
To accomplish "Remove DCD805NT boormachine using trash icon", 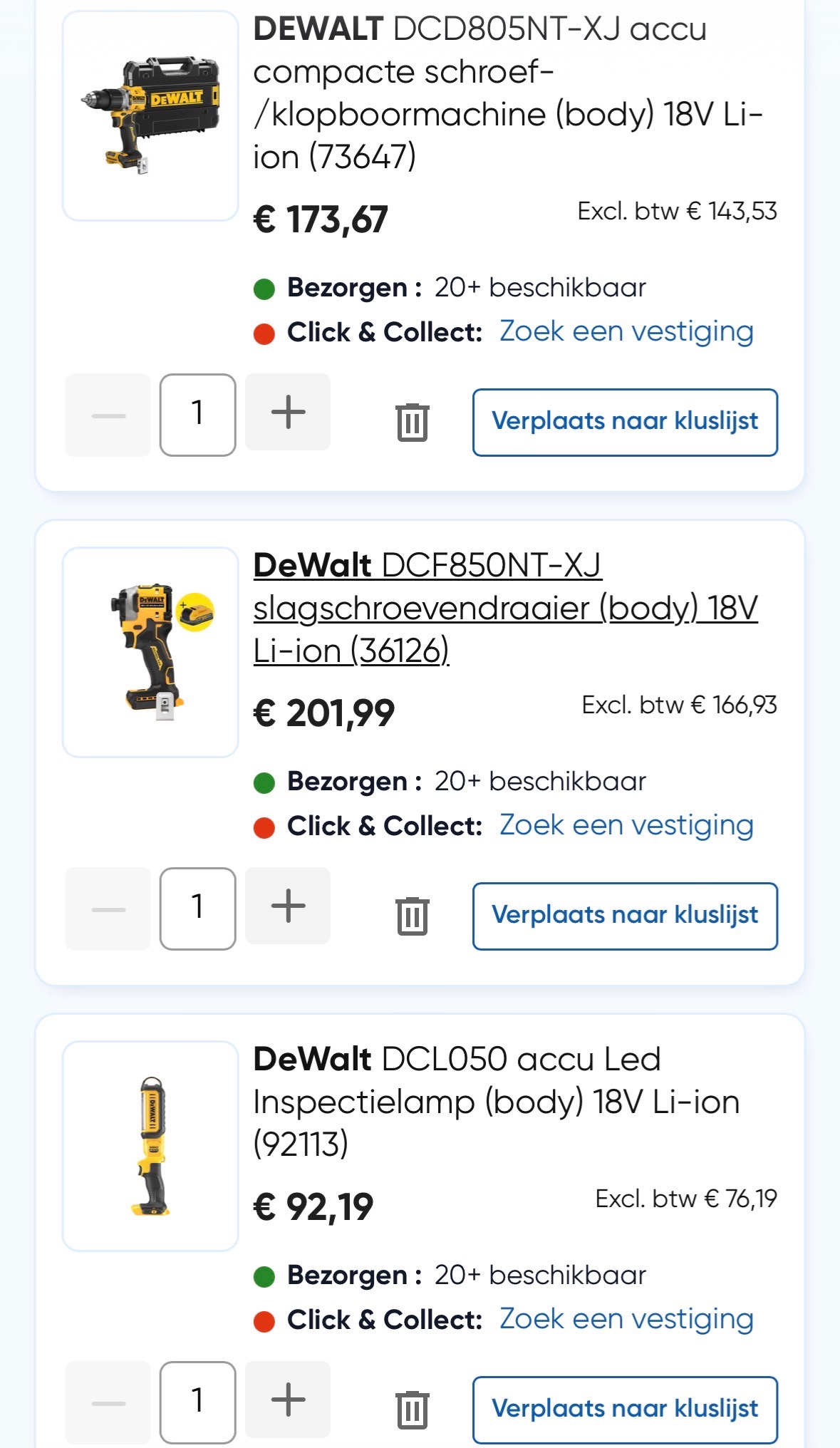I will pos(412,421).
